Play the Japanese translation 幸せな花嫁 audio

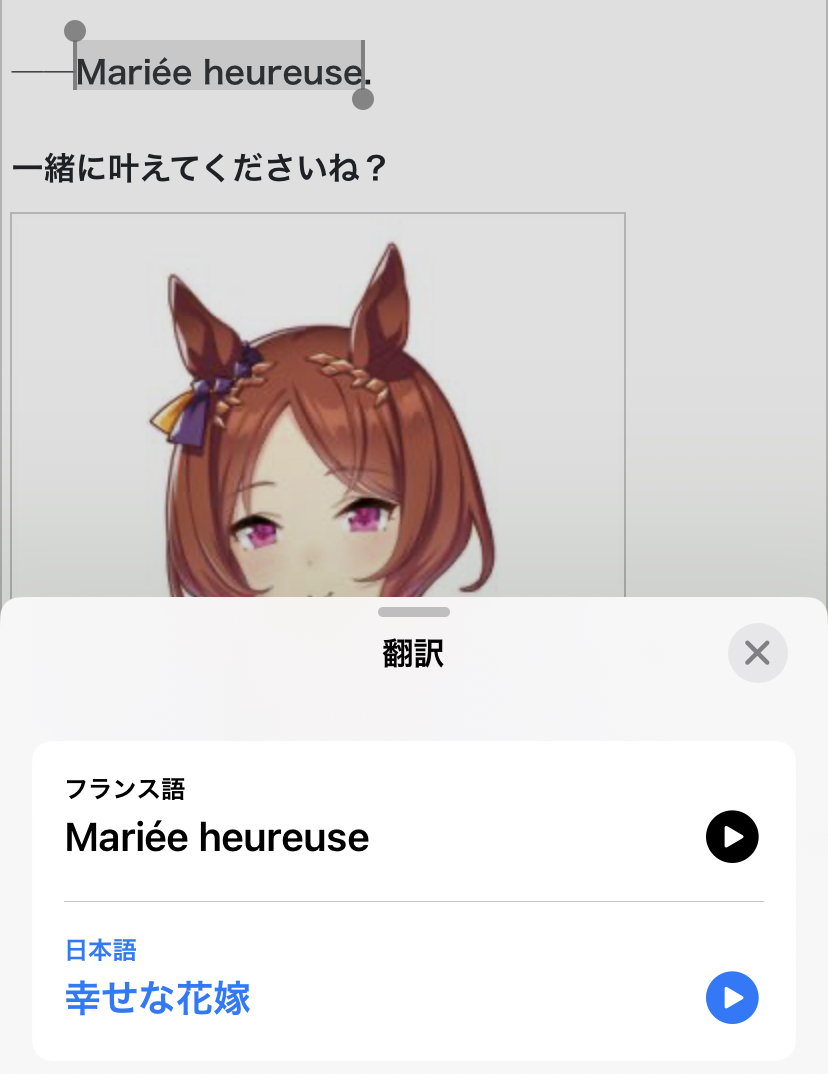732,998
